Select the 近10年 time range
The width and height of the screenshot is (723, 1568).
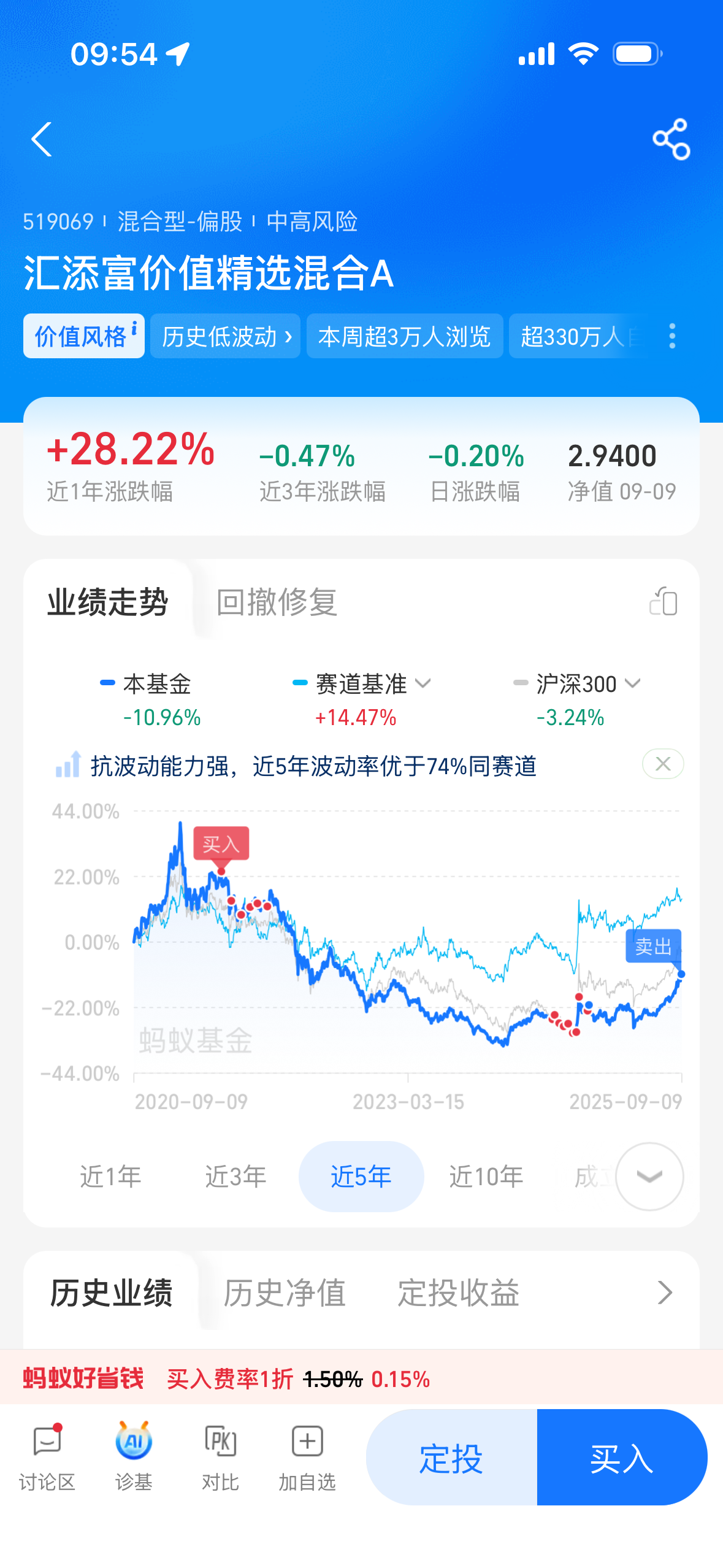coord(486,1177)
